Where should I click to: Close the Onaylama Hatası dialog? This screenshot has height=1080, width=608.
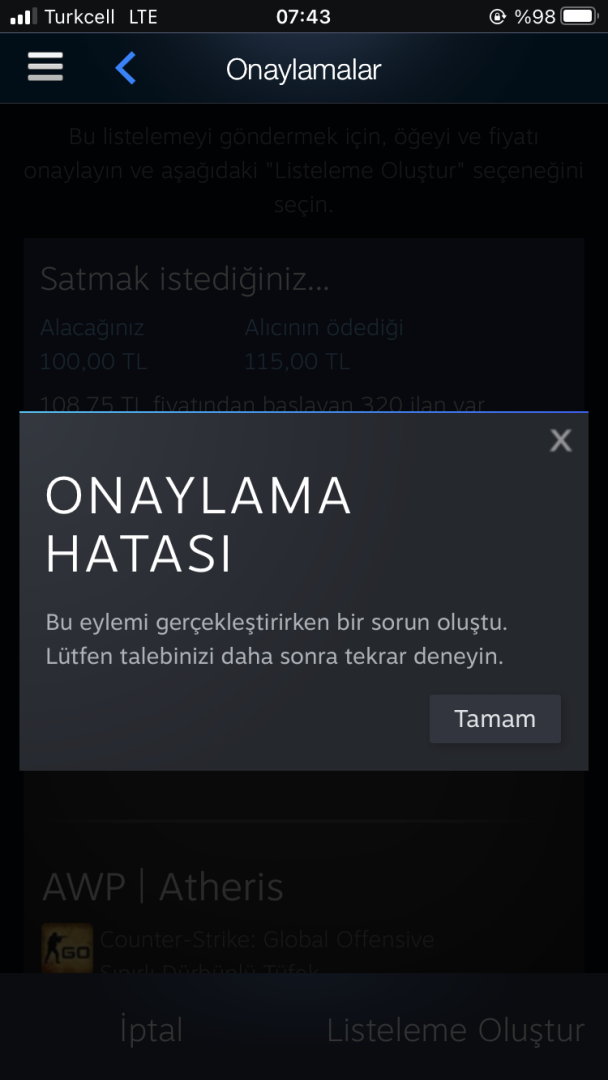(x=561, y=440)
